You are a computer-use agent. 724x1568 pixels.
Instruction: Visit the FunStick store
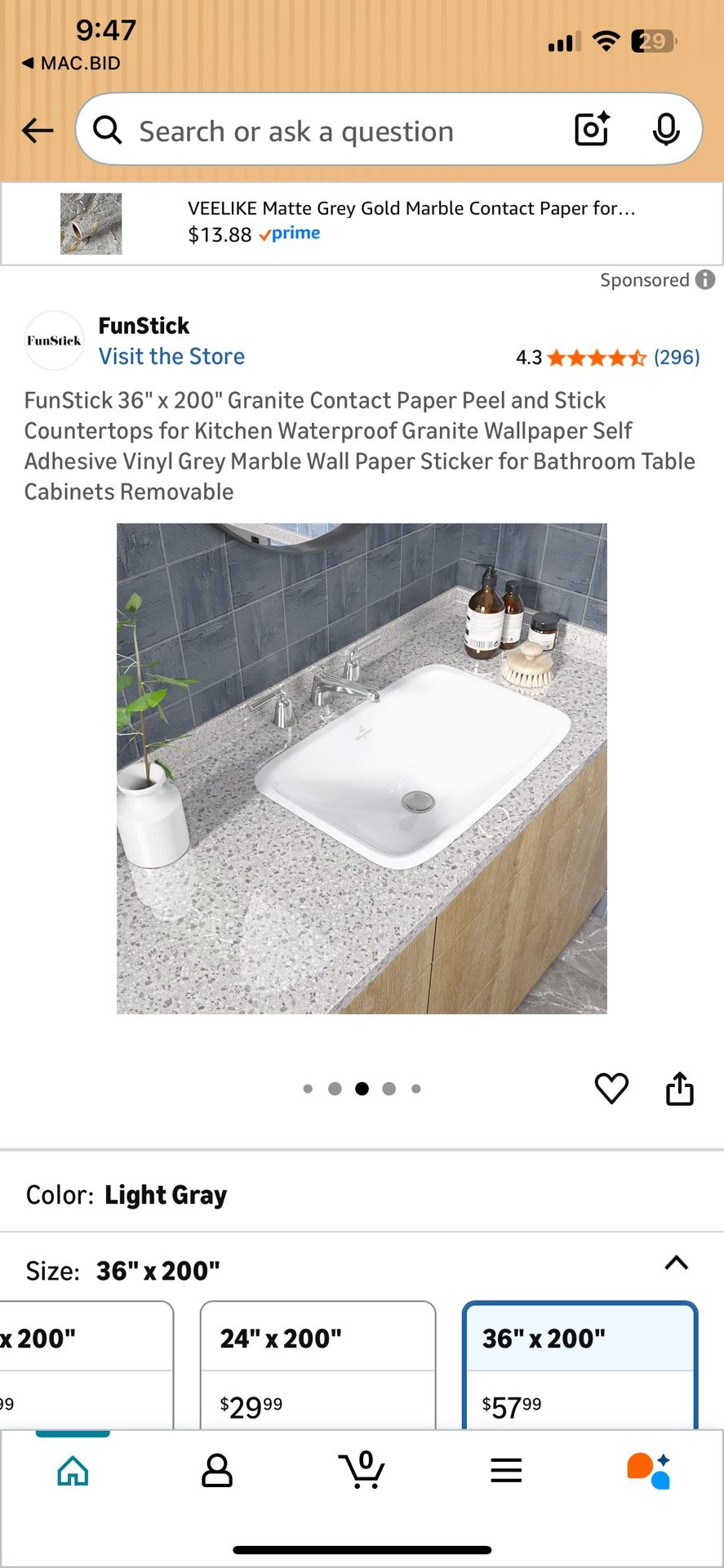(x=171, y=356)
